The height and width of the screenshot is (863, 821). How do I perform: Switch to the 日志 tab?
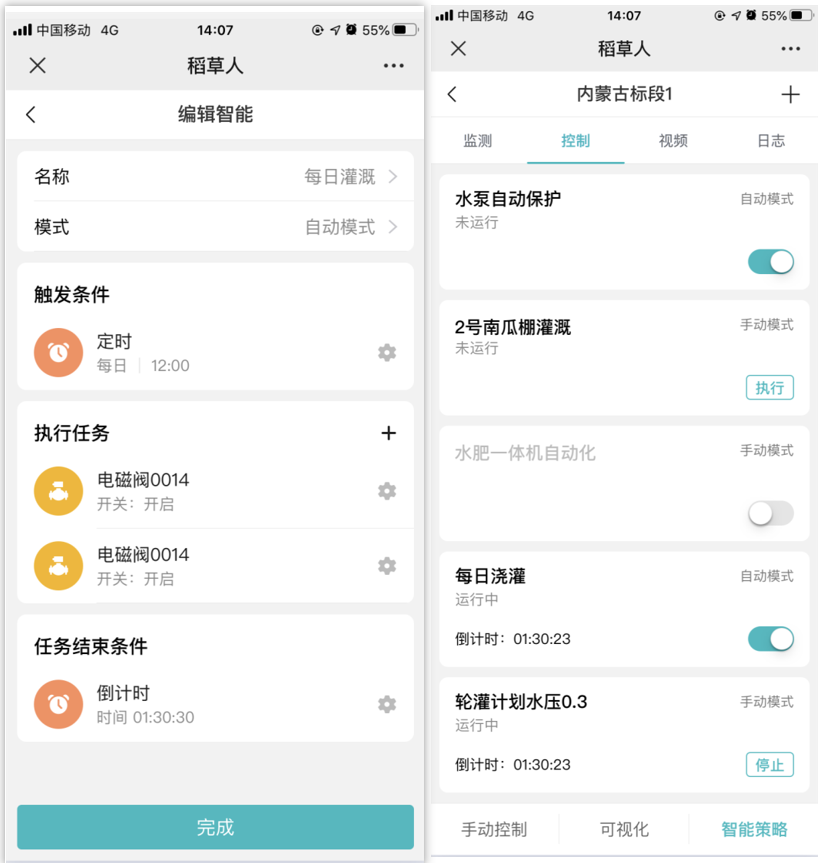click(771, 141)
